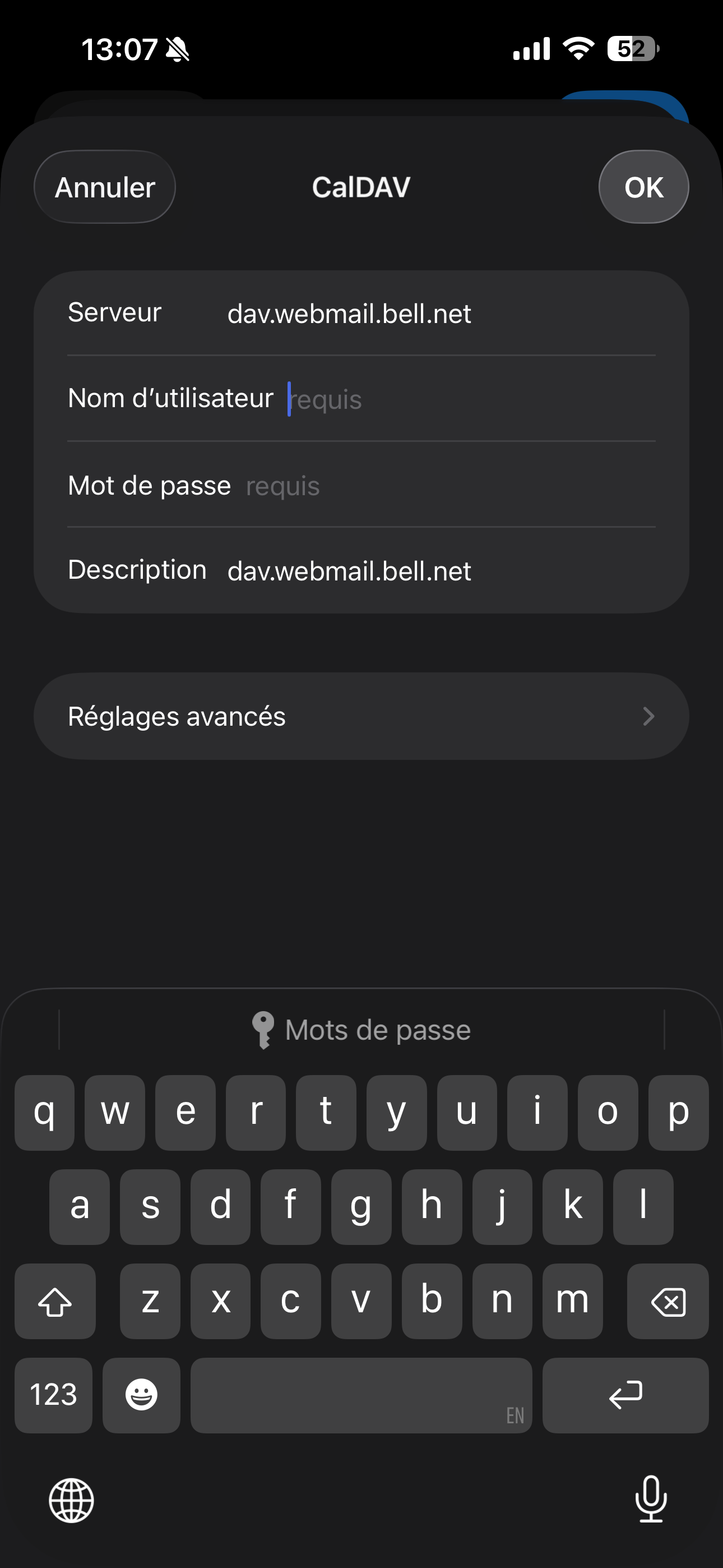723x1568 pixels.
Task: Switch to the numeric 123 keyboard
Action: (53, 1396)
